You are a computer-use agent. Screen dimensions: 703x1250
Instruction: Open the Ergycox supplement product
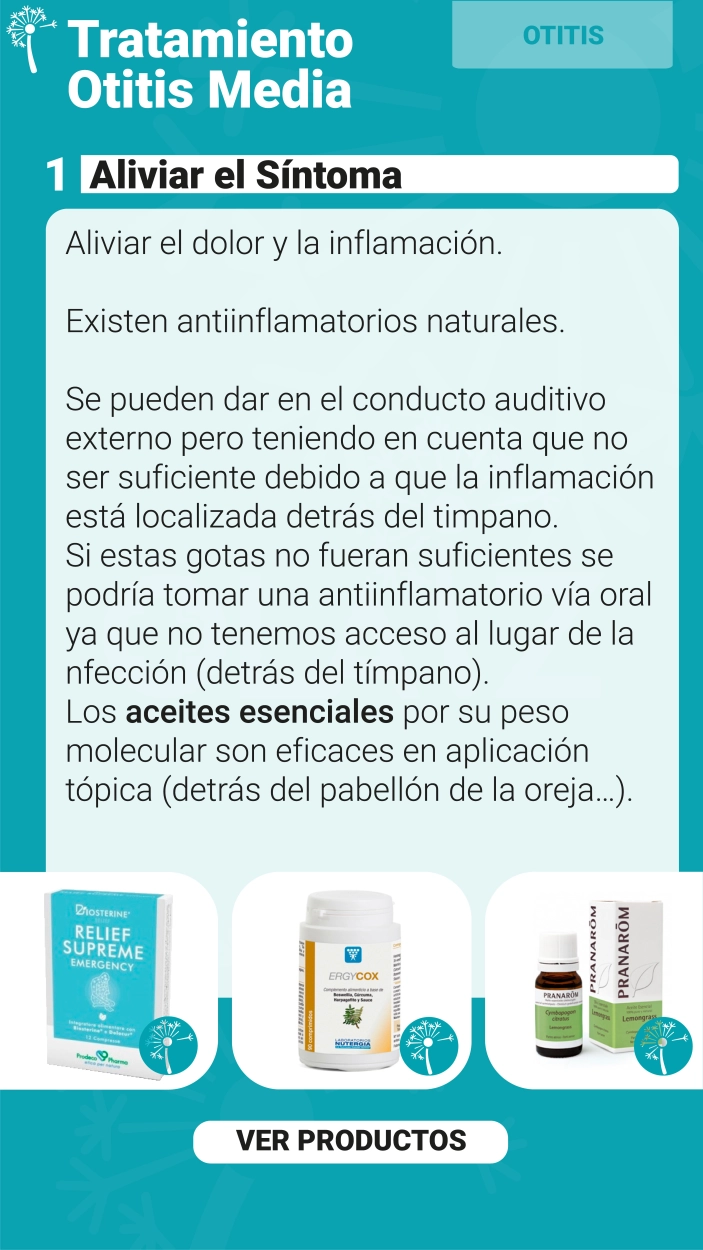351,980
